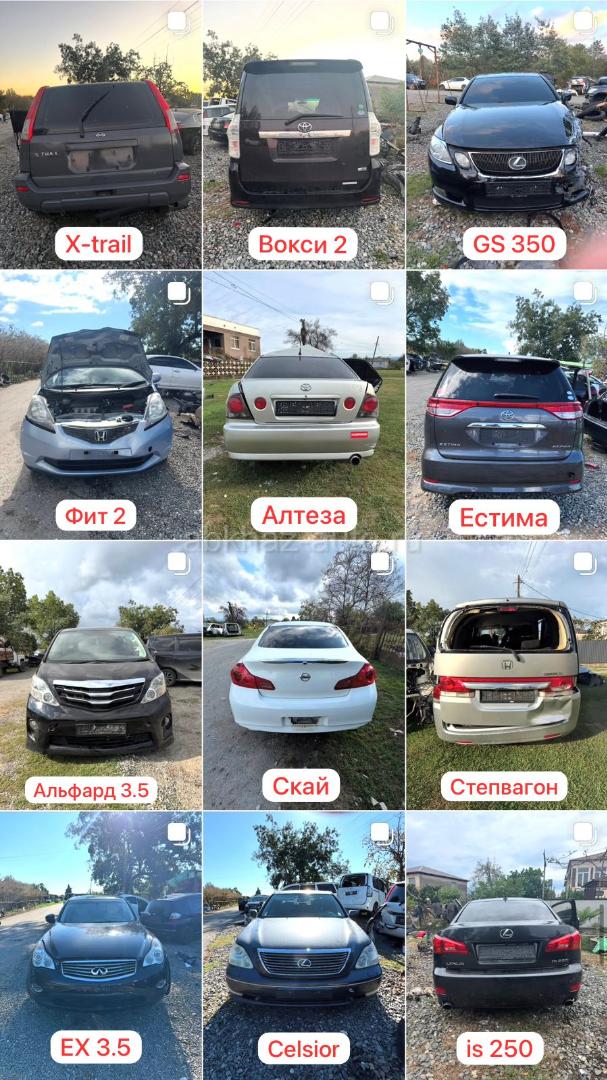Open the Степвагон post tile
Viewport: 607px width, 1080px height.
[507, 675]
